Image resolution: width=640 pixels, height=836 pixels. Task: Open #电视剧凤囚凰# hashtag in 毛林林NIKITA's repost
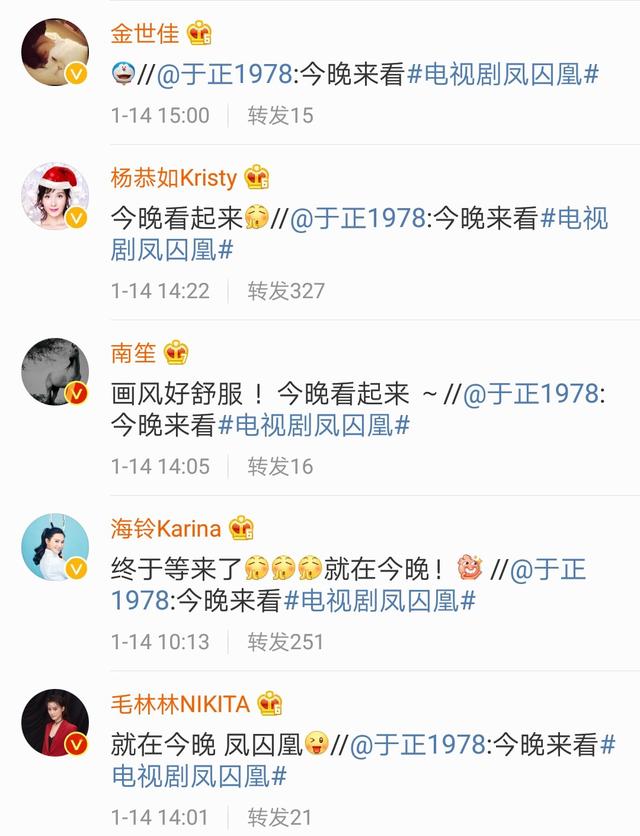(x=198, y=775)
